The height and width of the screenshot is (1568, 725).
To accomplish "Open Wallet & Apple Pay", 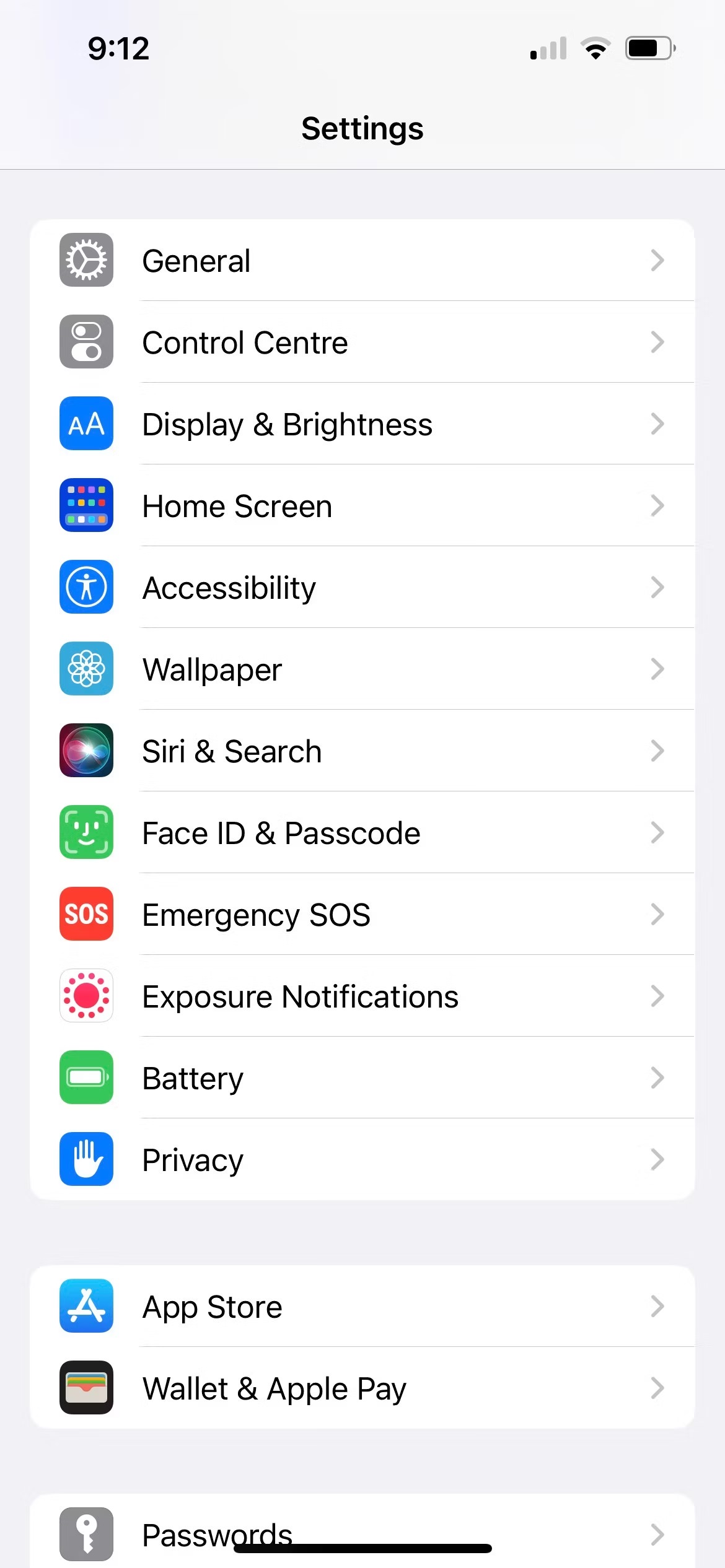I will coord(362,1388).
